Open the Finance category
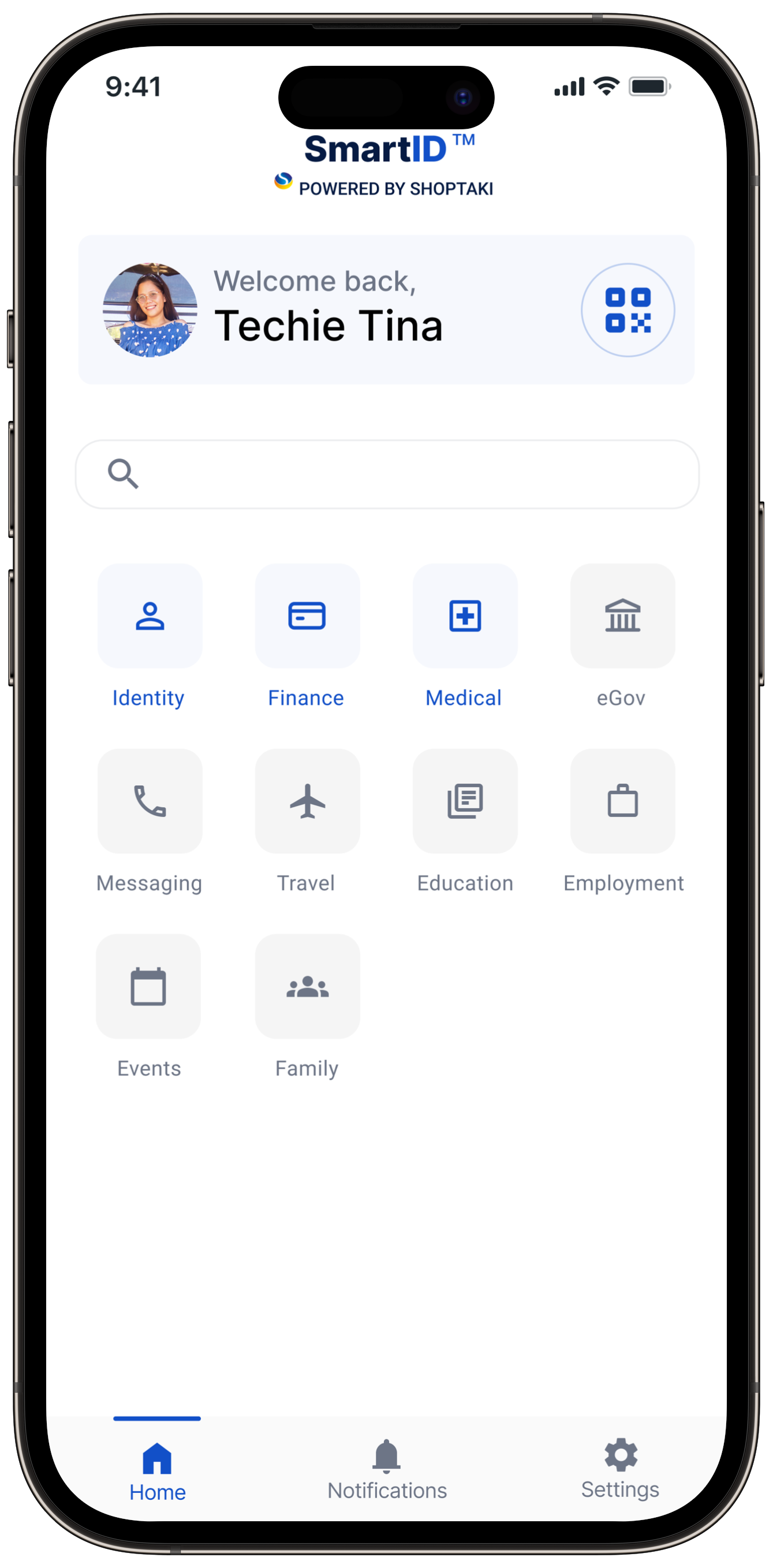The width and height of the screenshot is (773, 1568). (x=307, y=616)
